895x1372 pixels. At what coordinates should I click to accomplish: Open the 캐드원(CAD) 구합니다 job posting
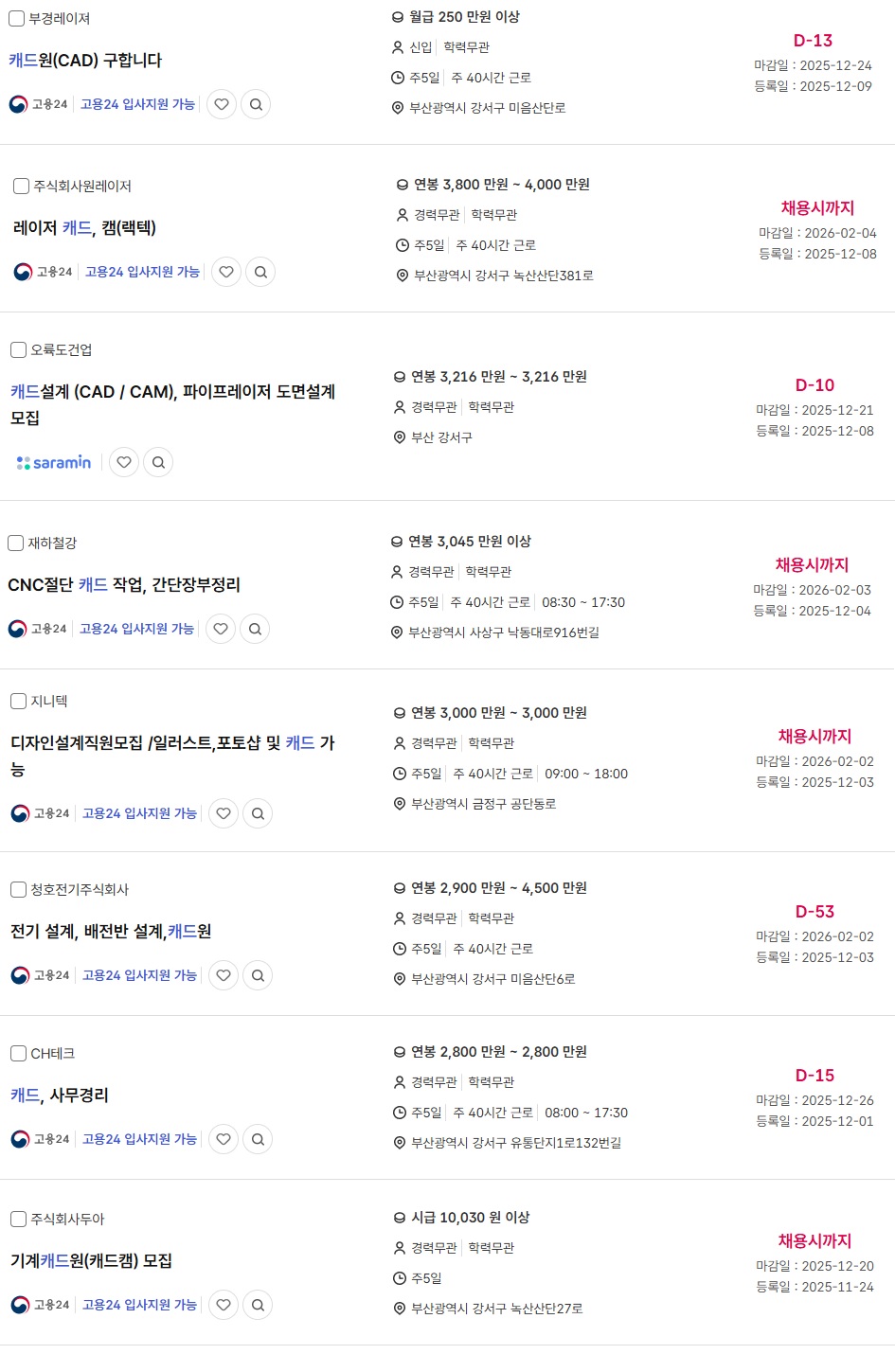(85, 61)
